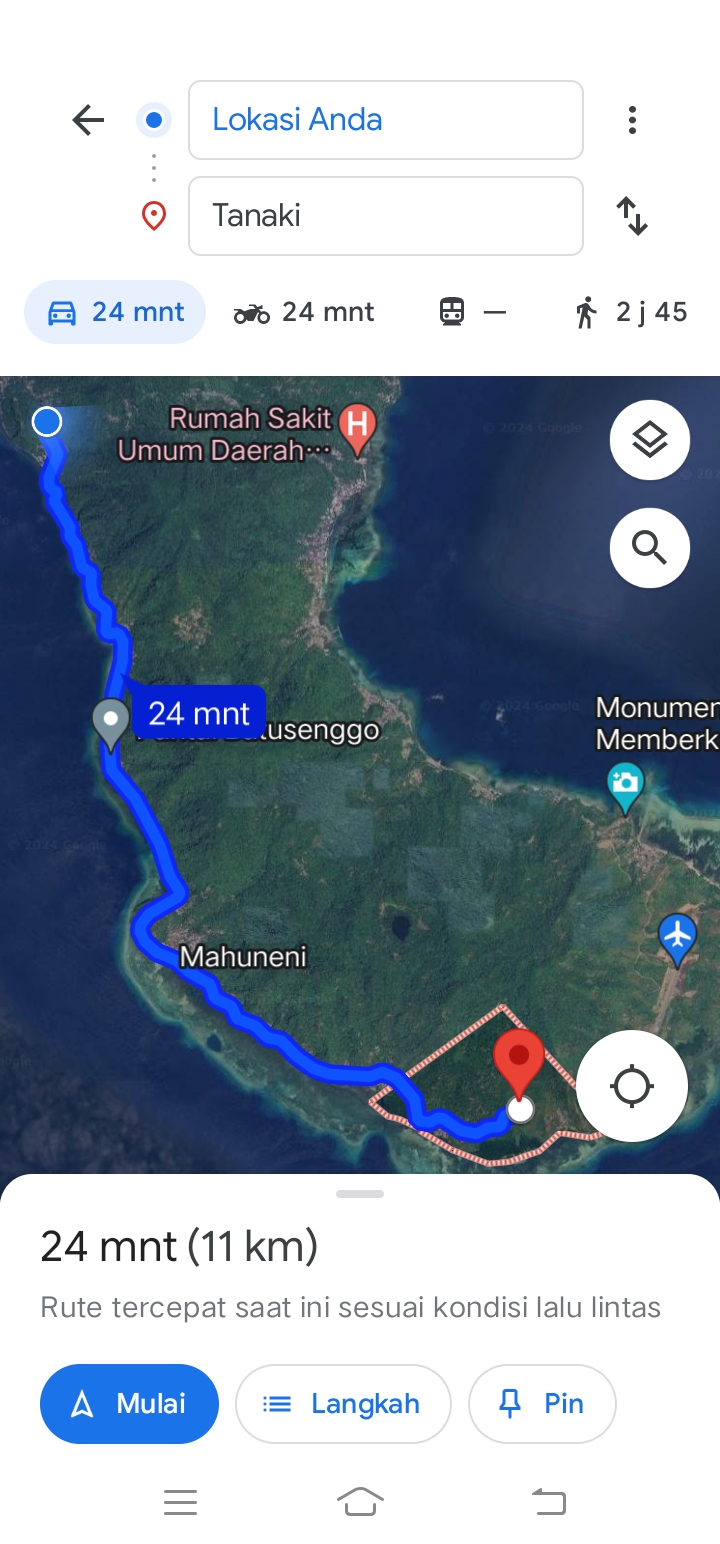Open the three-dot overflow menu
The image size is (720, 1544).
coord(632,120)
